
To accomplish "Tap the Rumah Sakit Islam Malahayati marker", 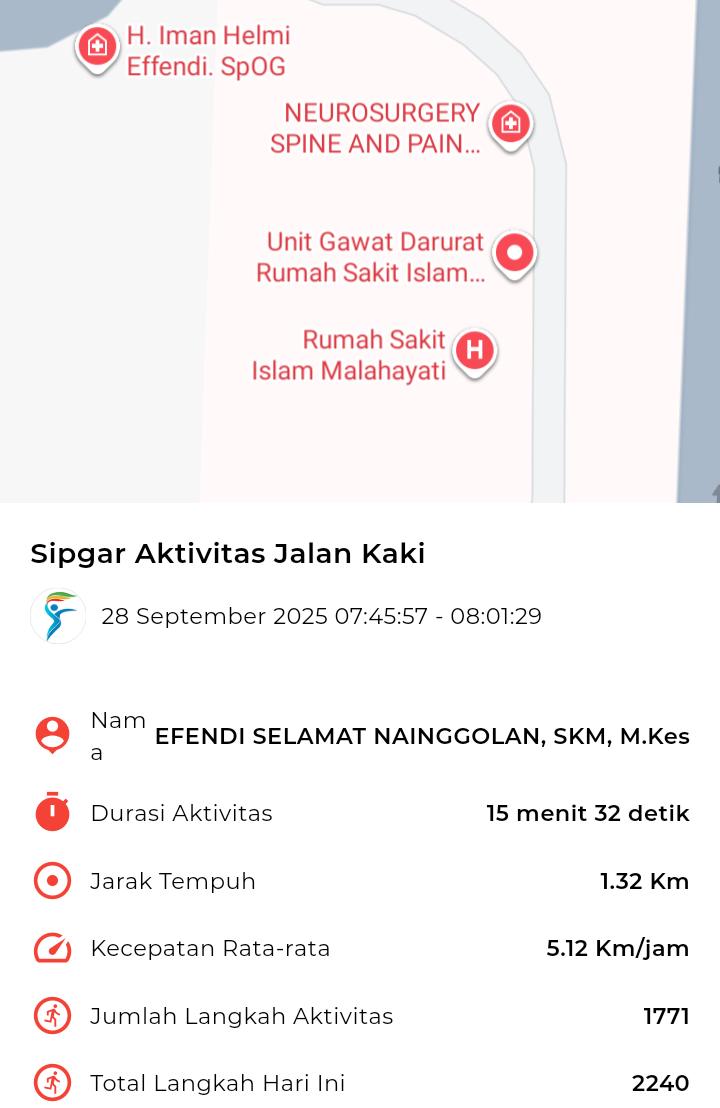I will 475,352.
